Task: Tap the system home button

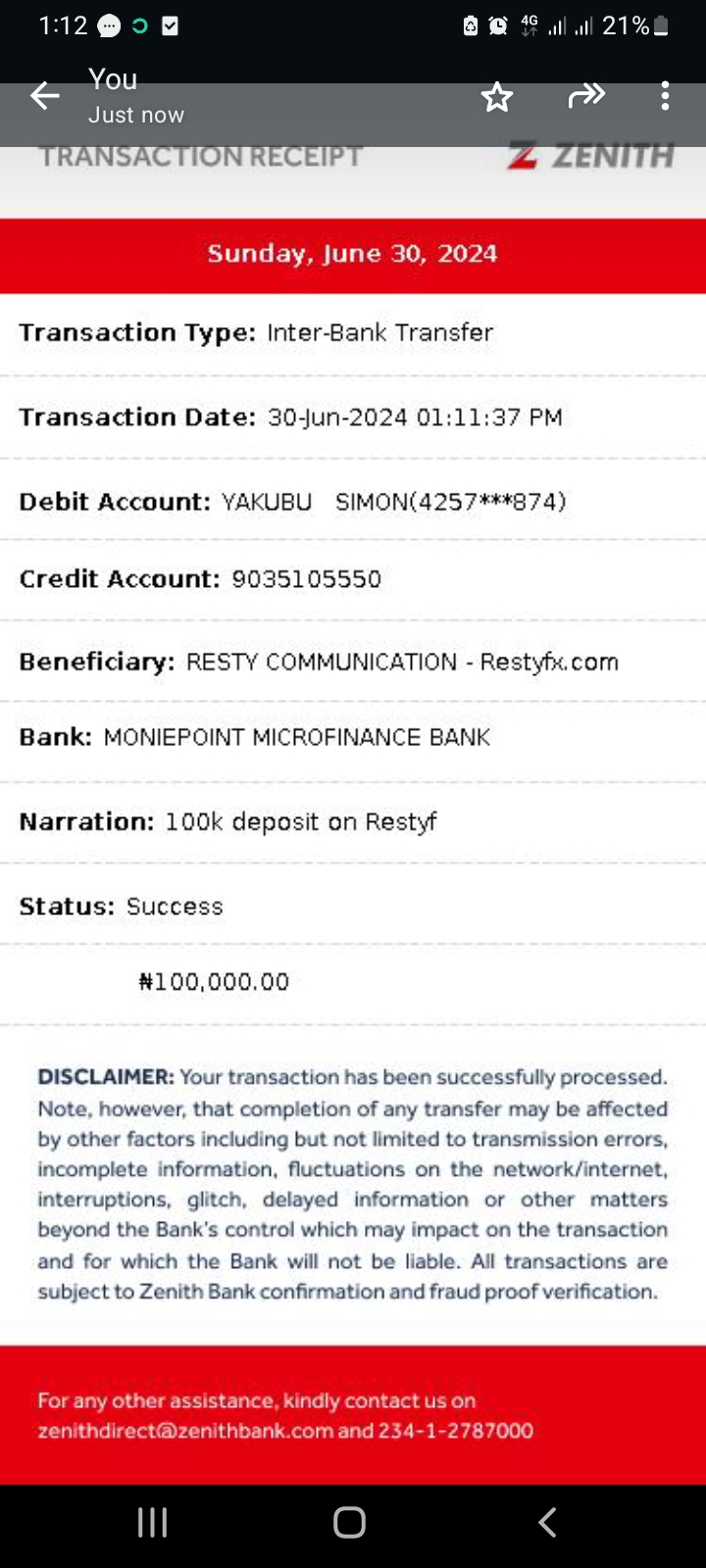Action: (x=350, y=1522)
